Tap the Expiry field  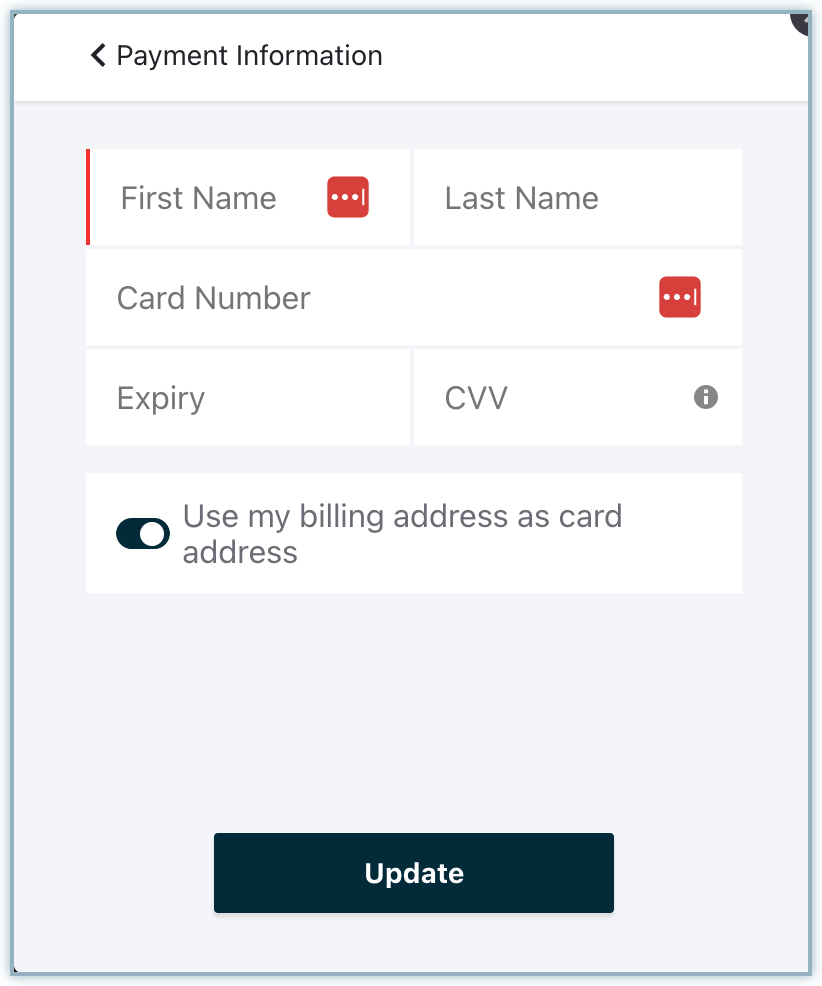(247, 398)
